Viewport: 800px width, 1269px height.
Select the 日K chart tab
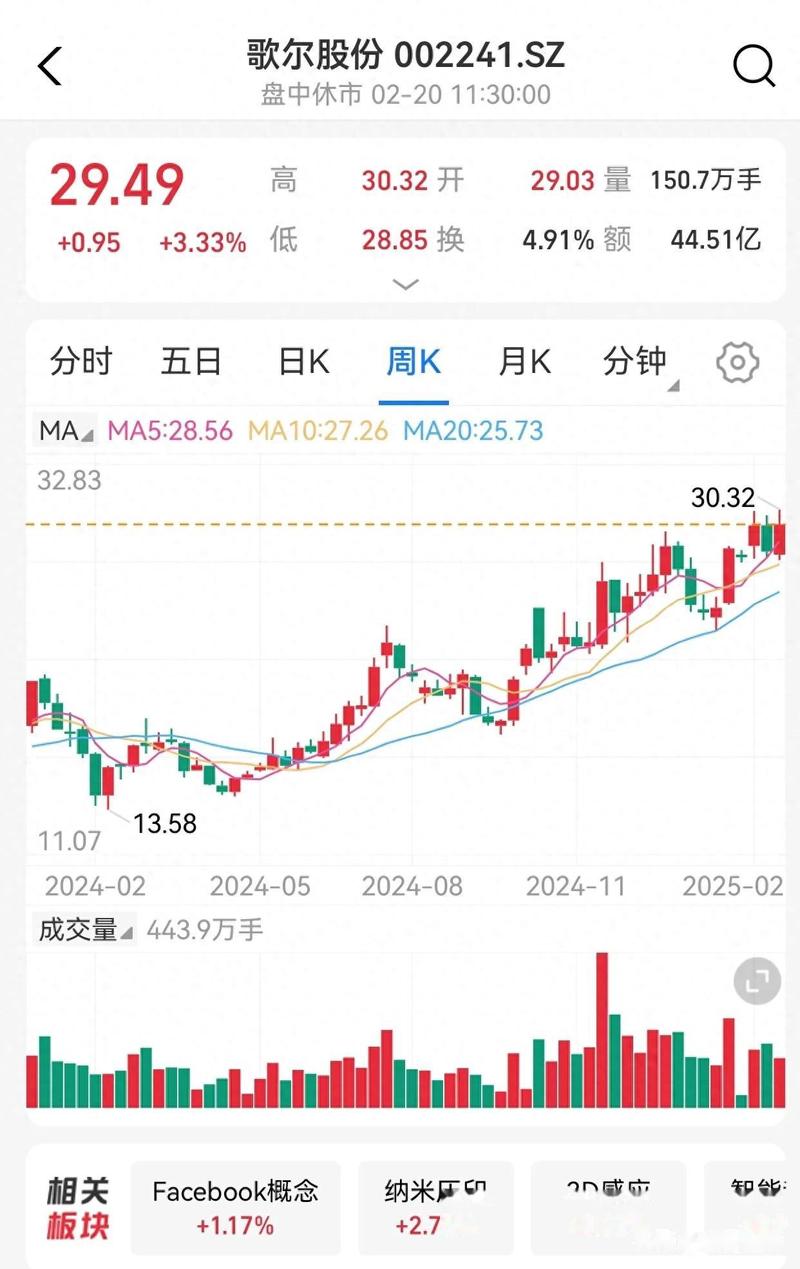(x=303, y=361)
